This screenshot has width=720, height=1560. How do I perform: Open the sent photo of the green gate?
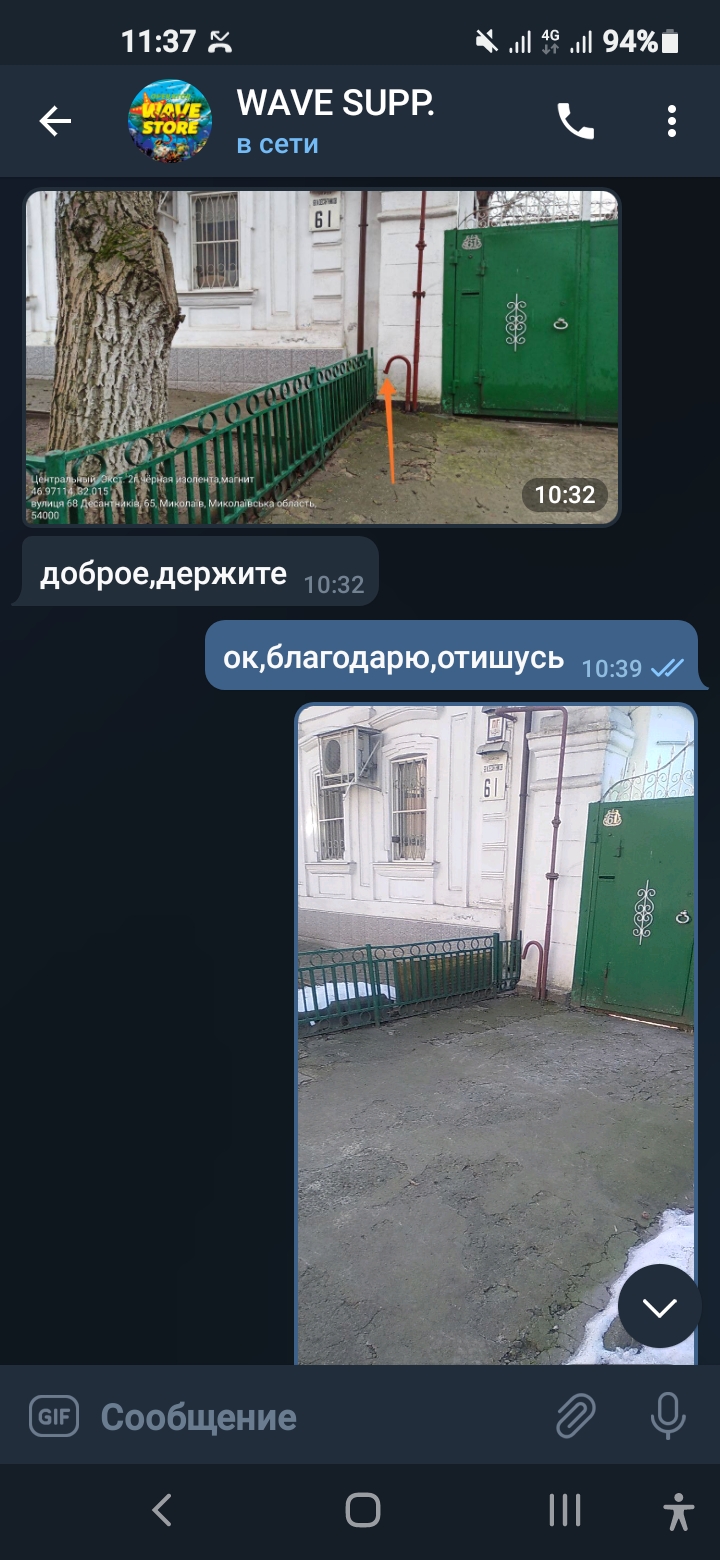pyautogui.click(x=496, y=1034)
